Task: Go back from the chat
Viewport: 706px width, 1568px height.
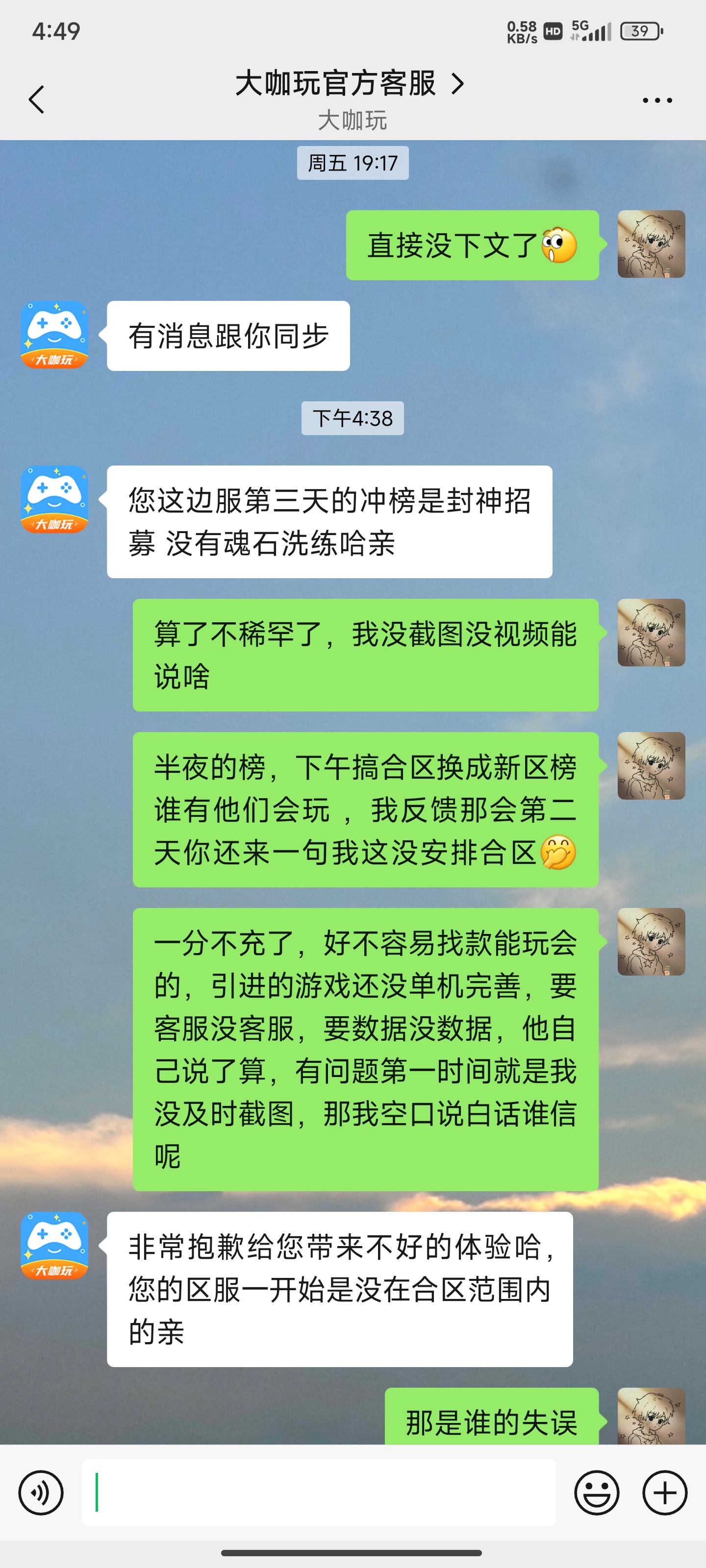Action: click(37, 99)
